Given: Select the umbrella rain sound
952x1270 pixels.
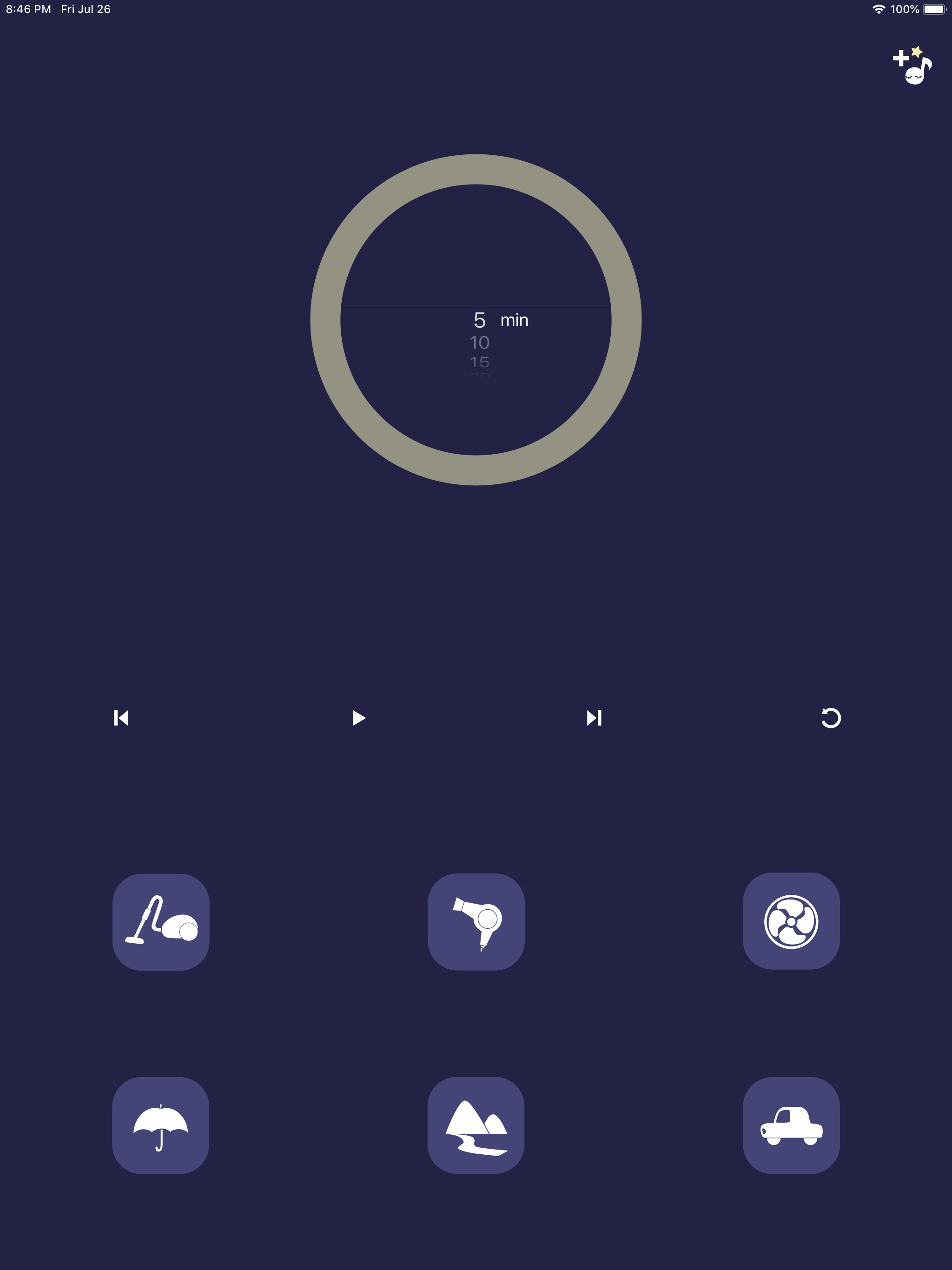Looking at the screenshot, I should pyautogui.click(x=161, y=1125).
